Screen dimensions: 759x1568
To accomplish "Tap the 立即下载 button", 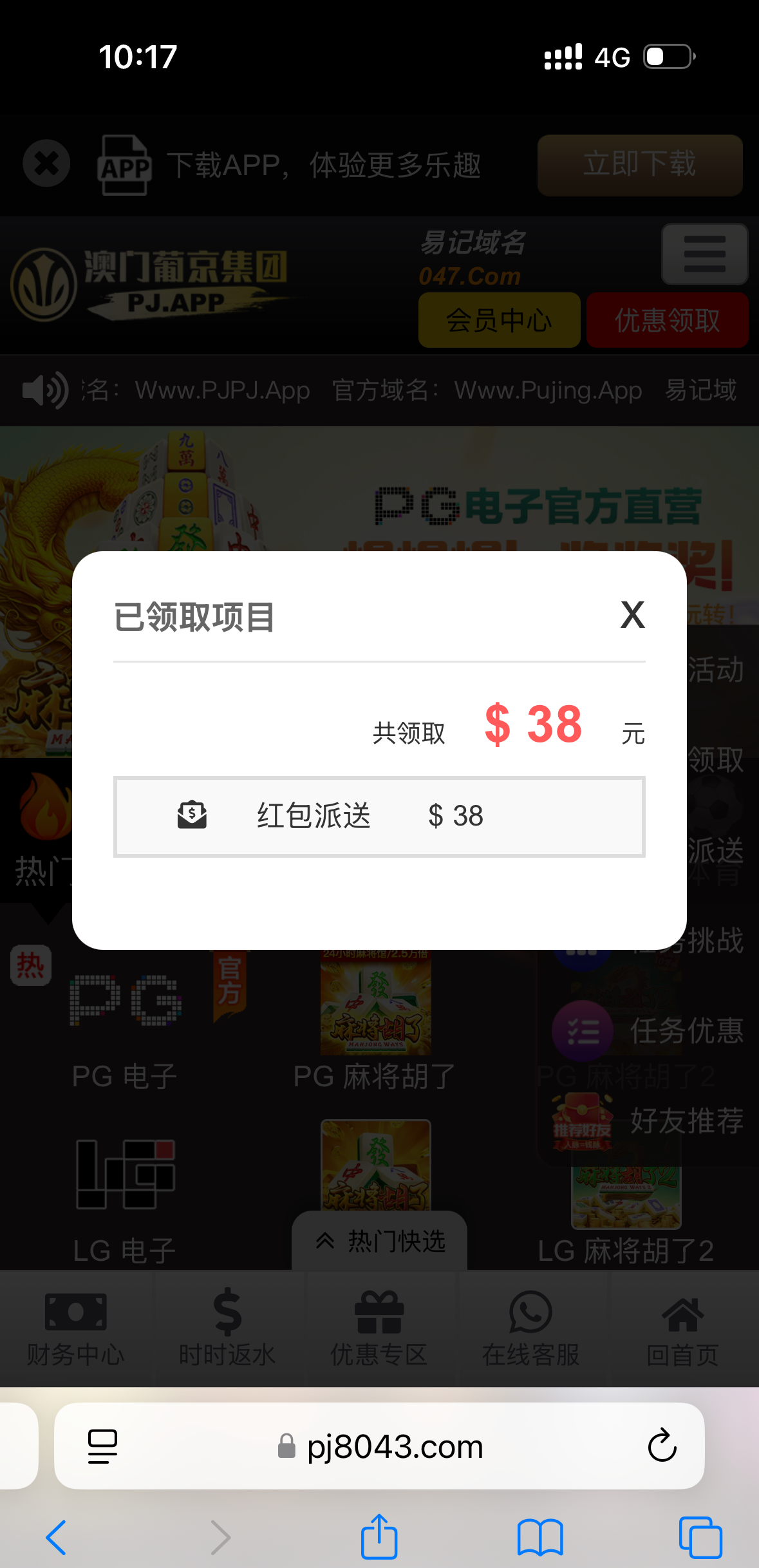I will tap(639, 165).
